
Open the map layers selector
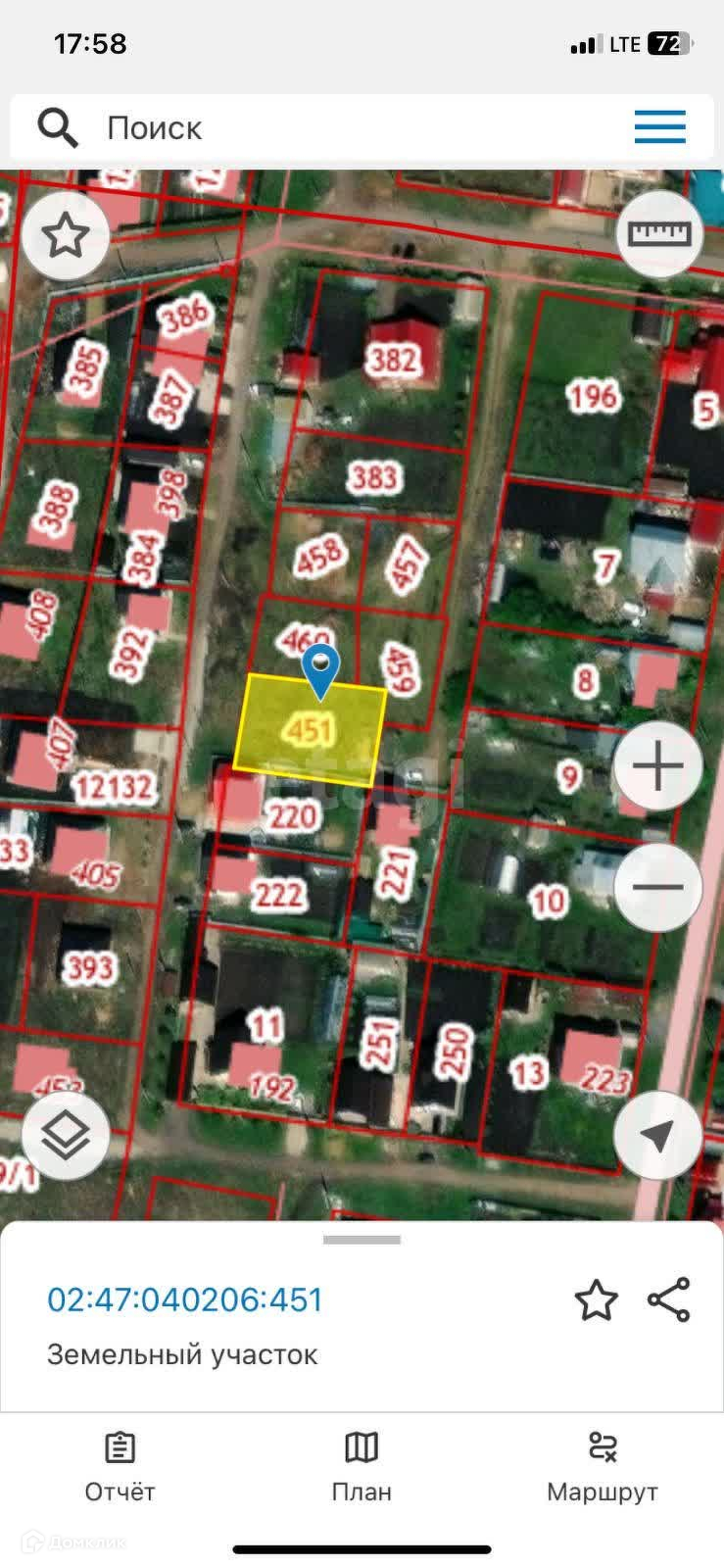coord(65,1136)
